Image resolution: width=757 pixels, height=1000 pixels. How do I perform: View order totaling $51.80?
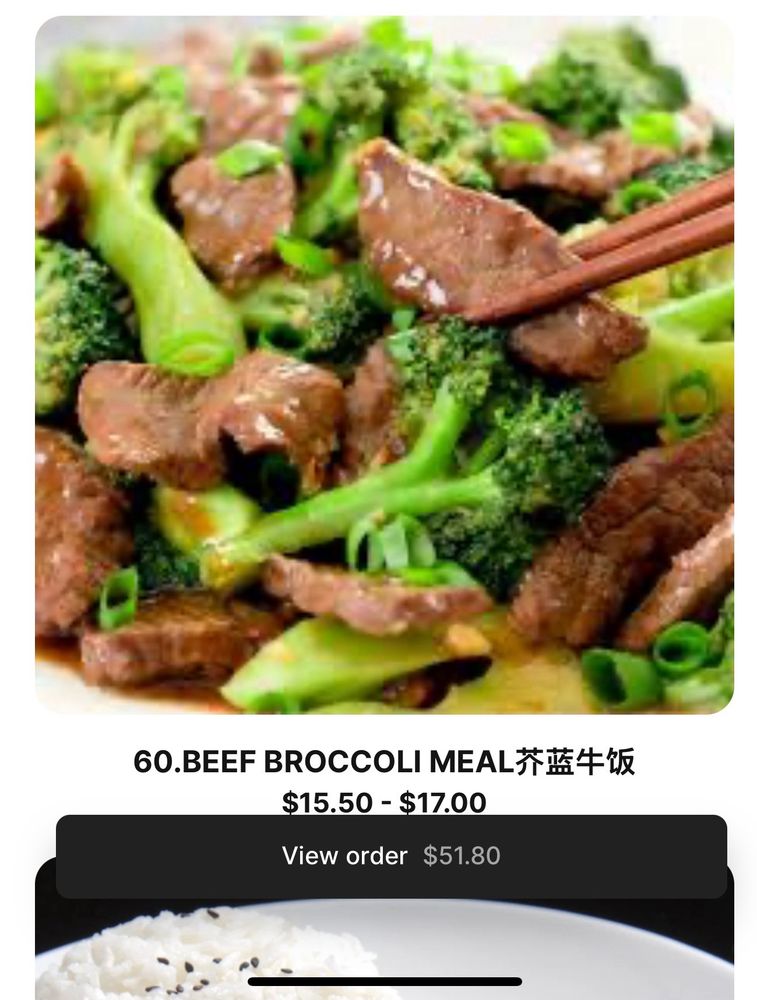point(391,856)
